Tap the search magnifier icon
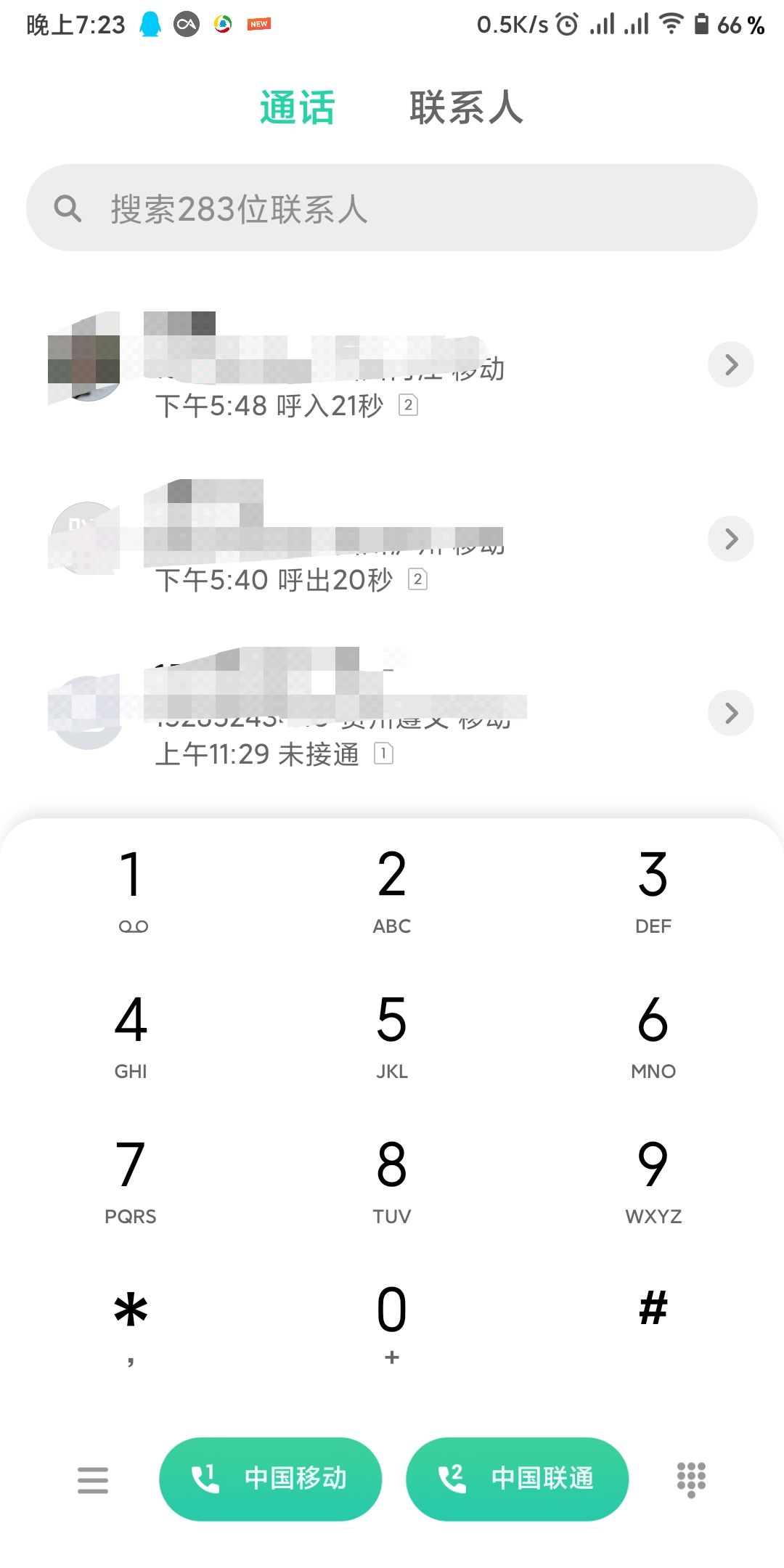This screenshot has height=1568, width=784. (67, 208)
